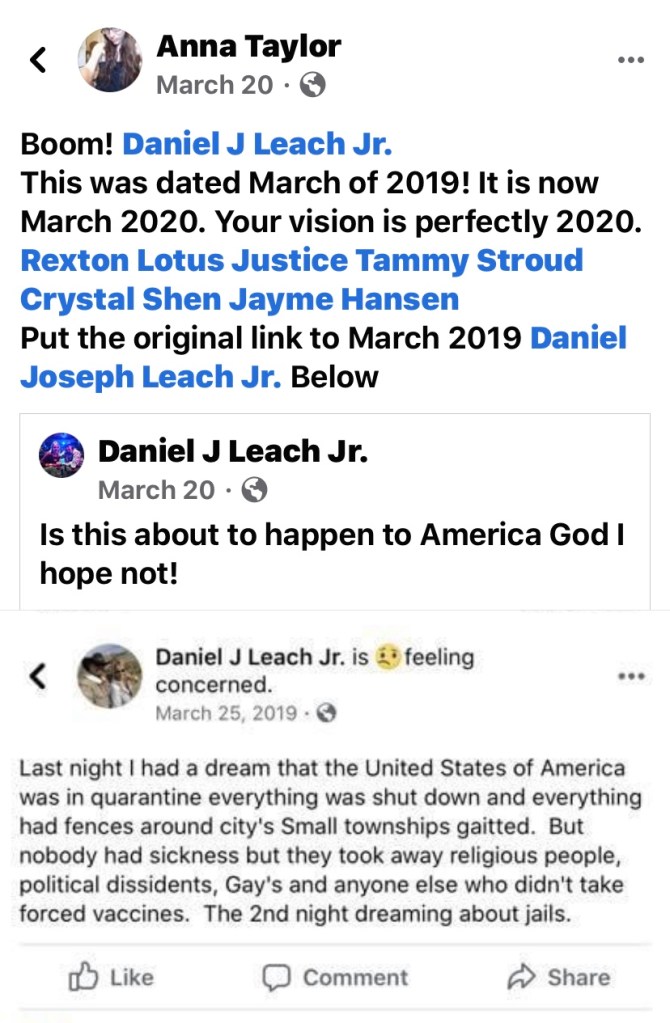Image resolution: width=670 pixels, height=1023 pixels.
Task: Go back from Anna Taylor's post
Action: (x=38, y=61)
